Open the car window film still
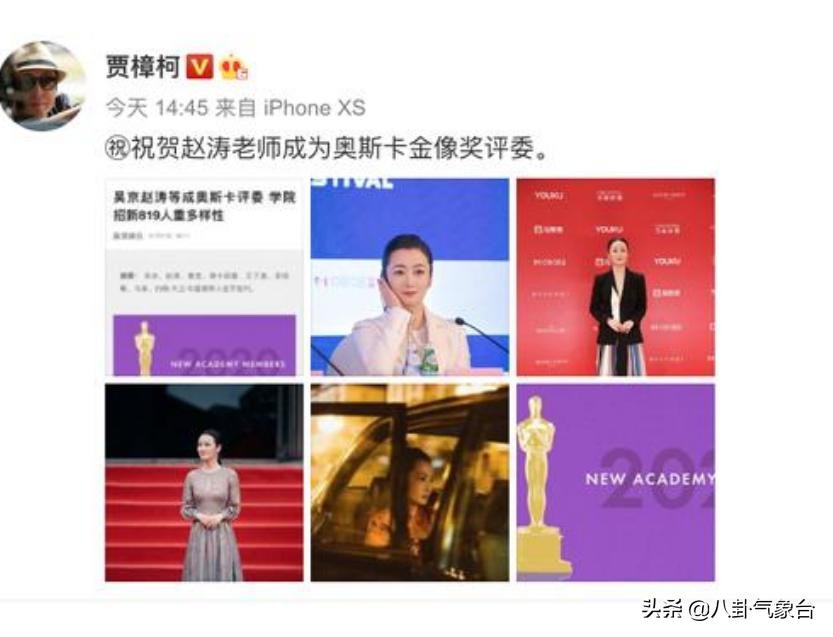833x637 pixels. (x=409, y=482)
